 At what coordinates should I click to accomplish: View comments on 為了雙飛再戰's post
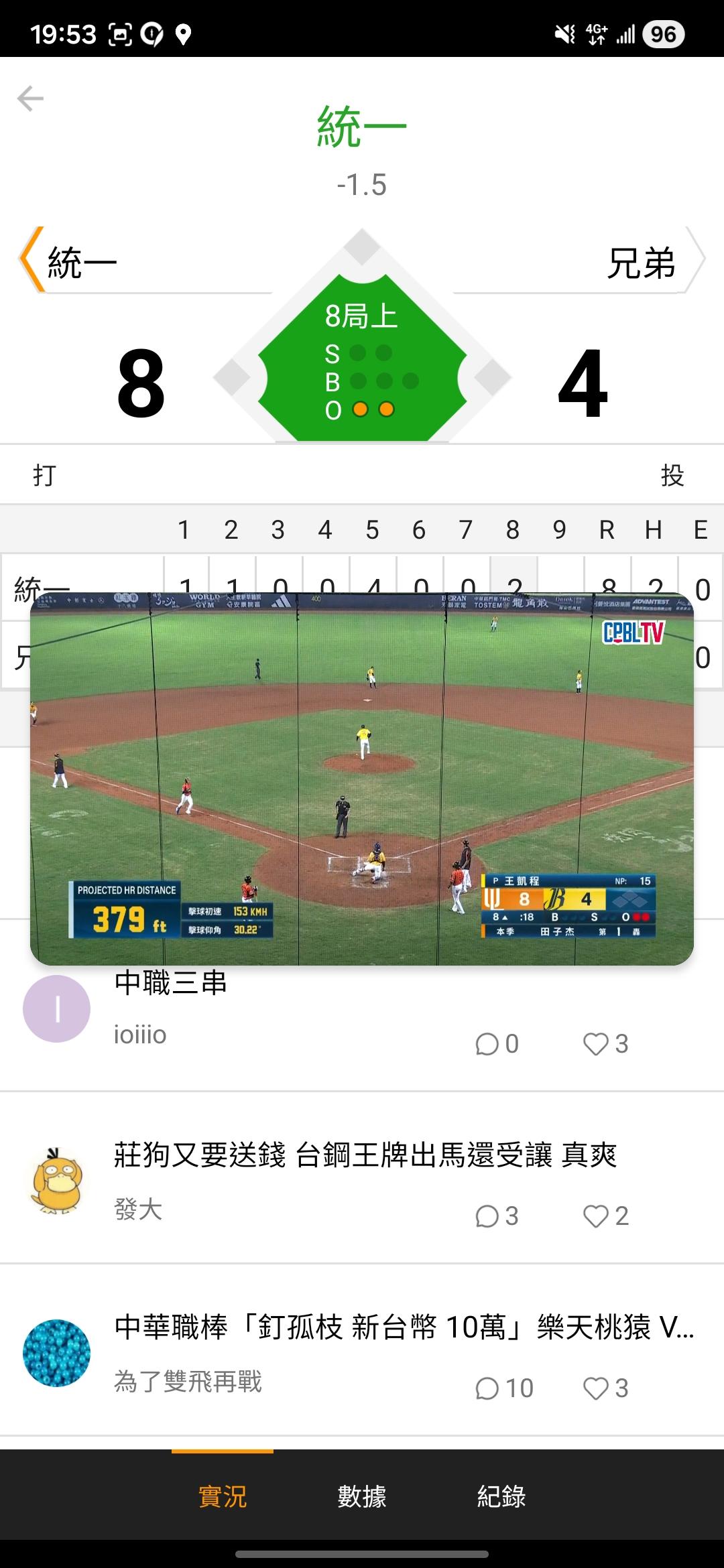coord(503,1388)
